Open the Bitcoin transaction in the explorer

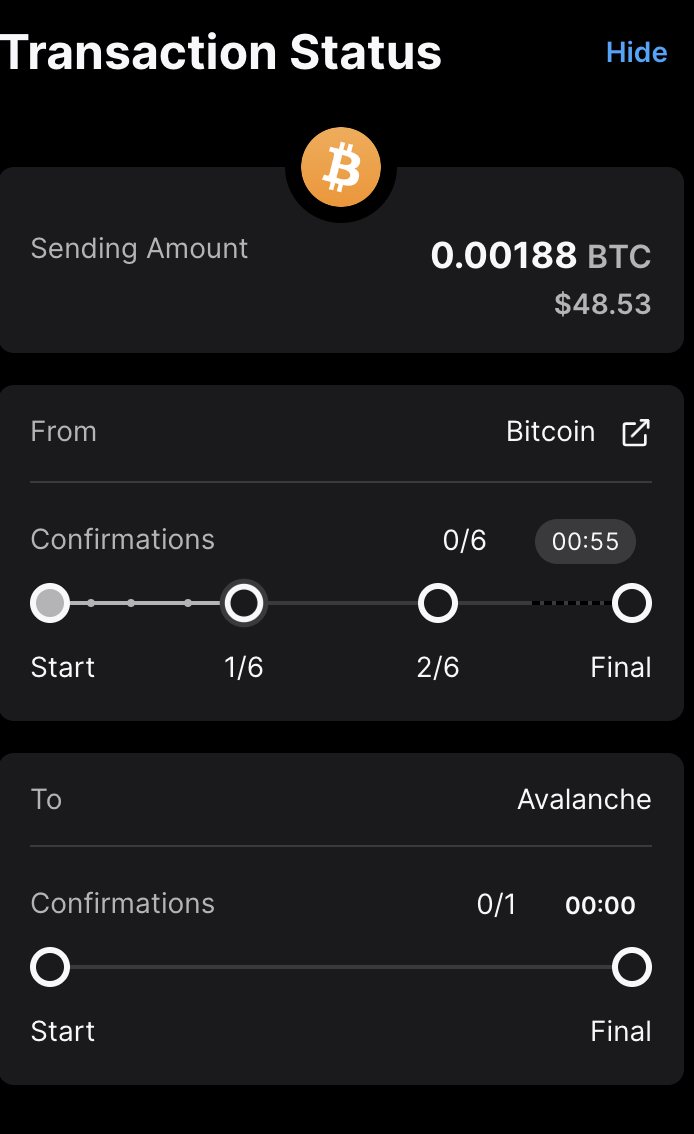[x=636, y=433]
